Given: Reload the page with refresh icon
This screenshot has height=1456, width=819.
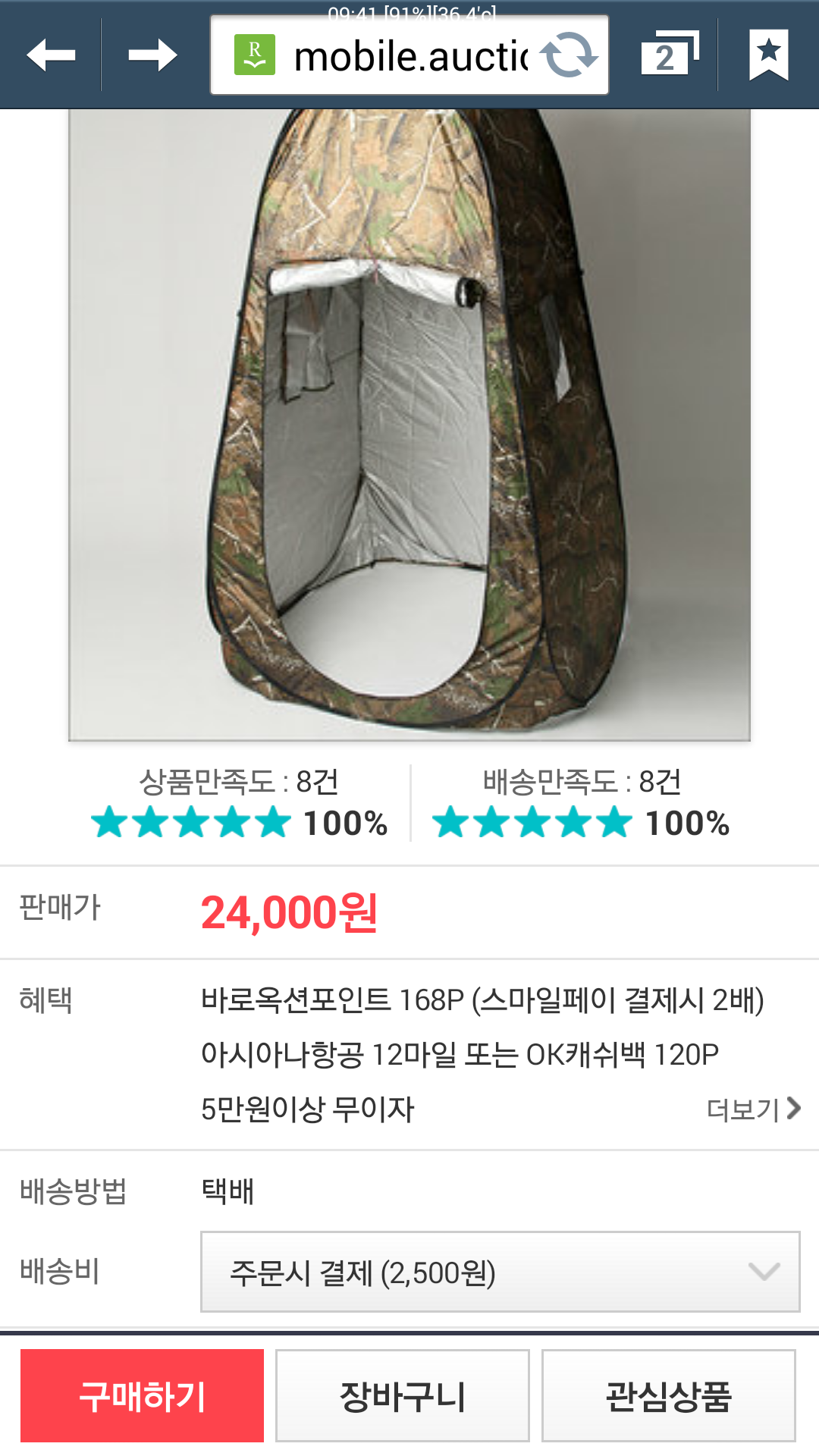Looking at the screenshot, I should [569, 55].
